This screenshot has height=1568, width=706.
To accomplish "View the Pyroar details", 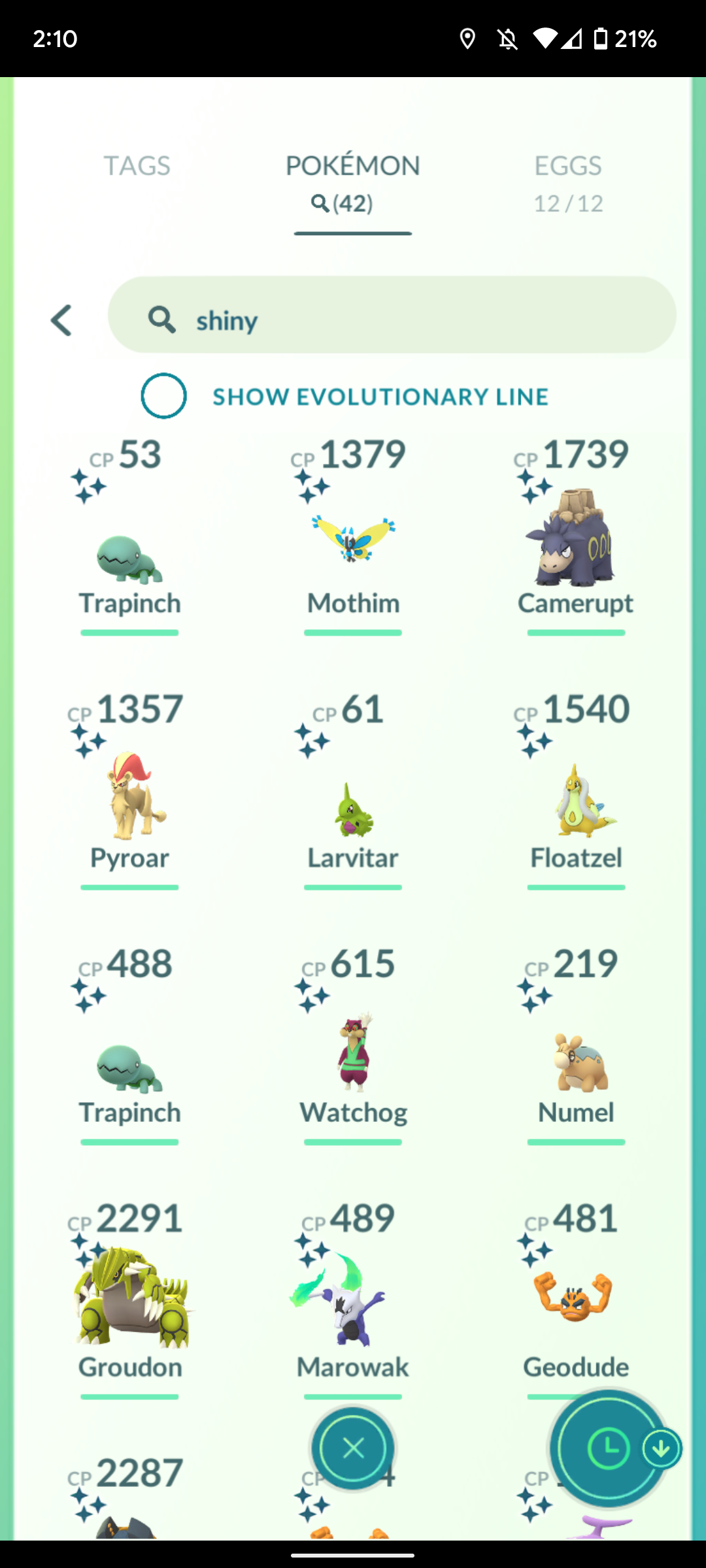I will (129, 791).
